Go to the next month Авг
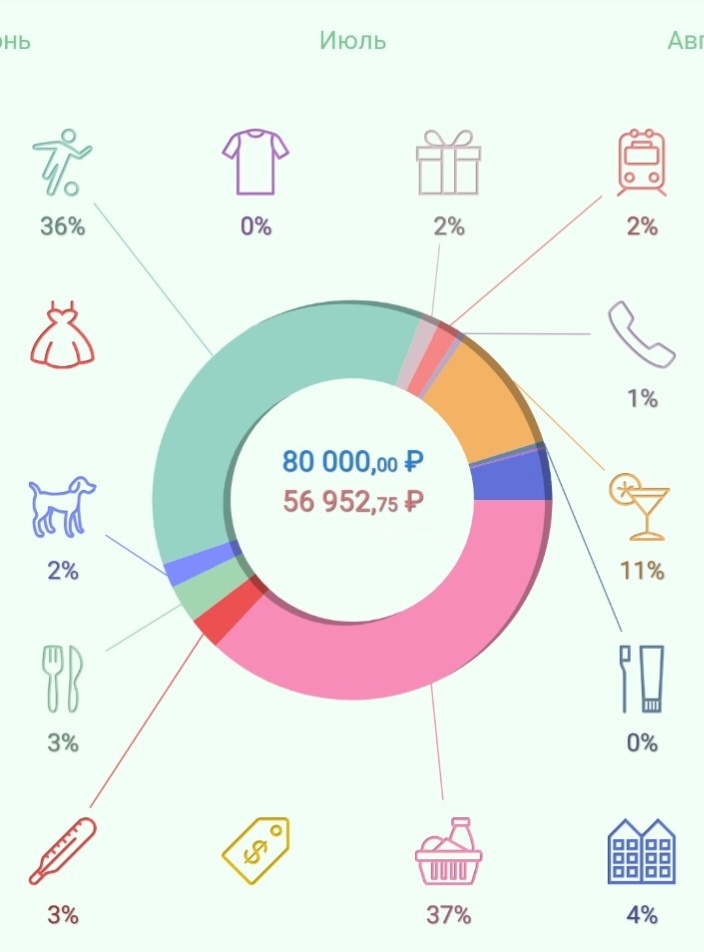The height and width of the screenshot is (952, 704). point(686,41)
